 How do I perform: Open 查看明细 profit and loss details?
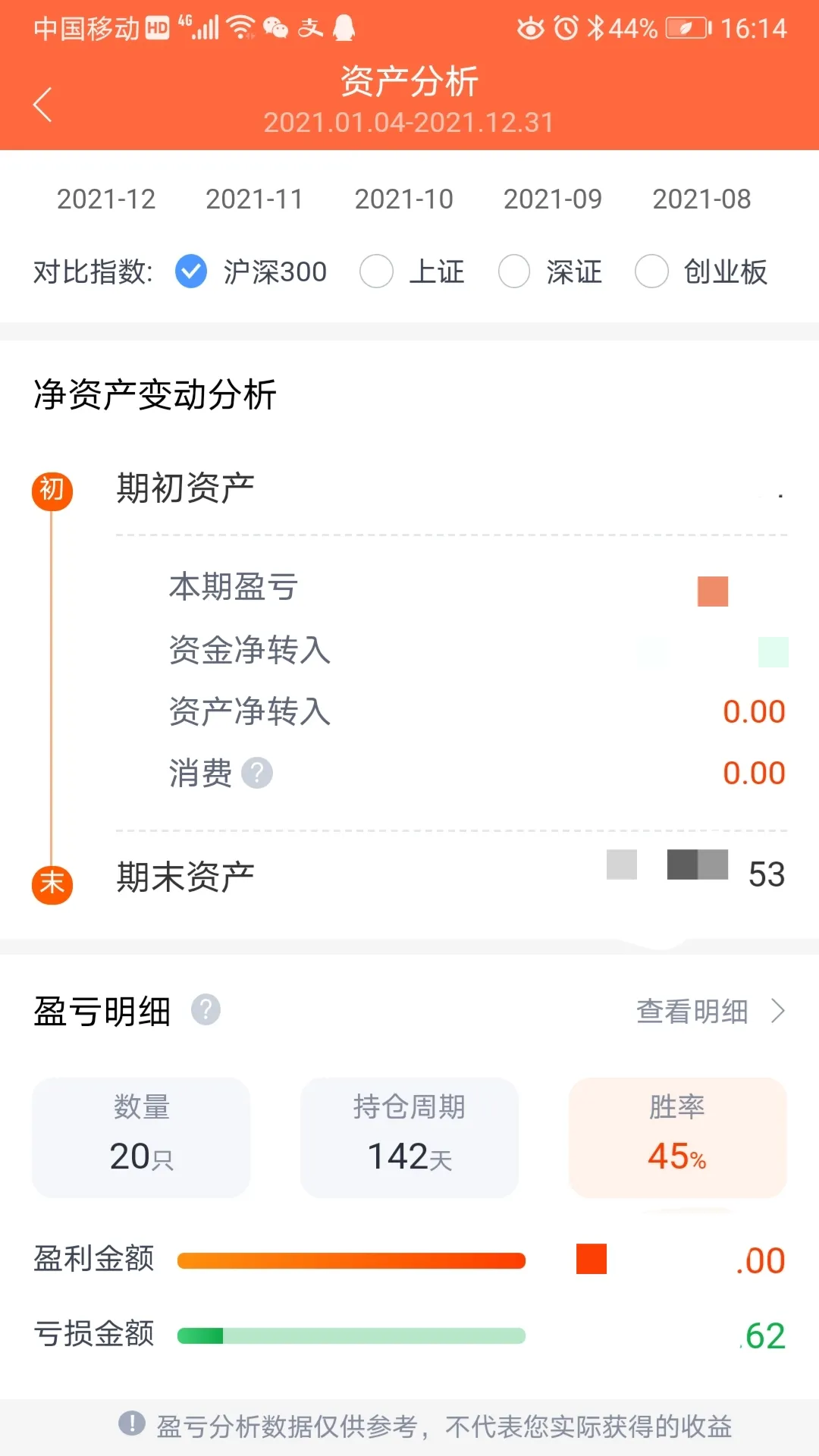(711, 1011)
